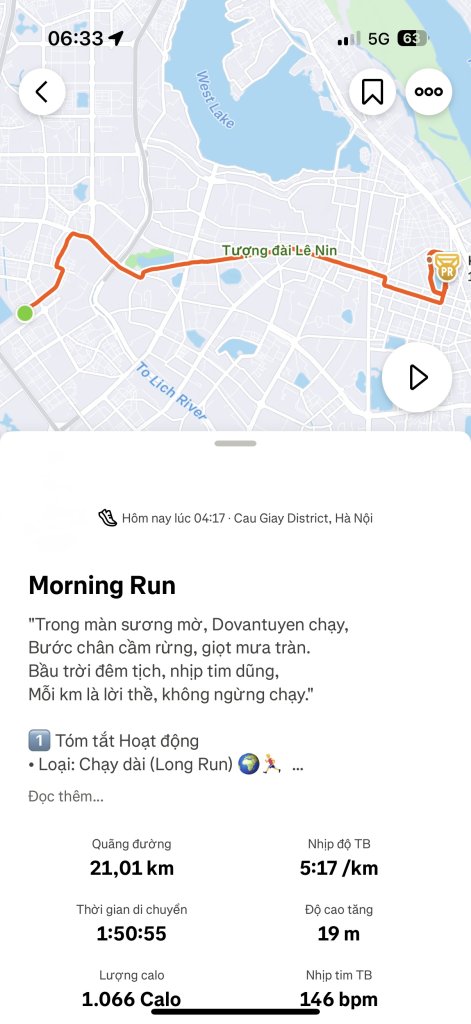Expand description via Đọc thêm
Viewport: 471px width, 1024px height.
(x=66, y=796)
